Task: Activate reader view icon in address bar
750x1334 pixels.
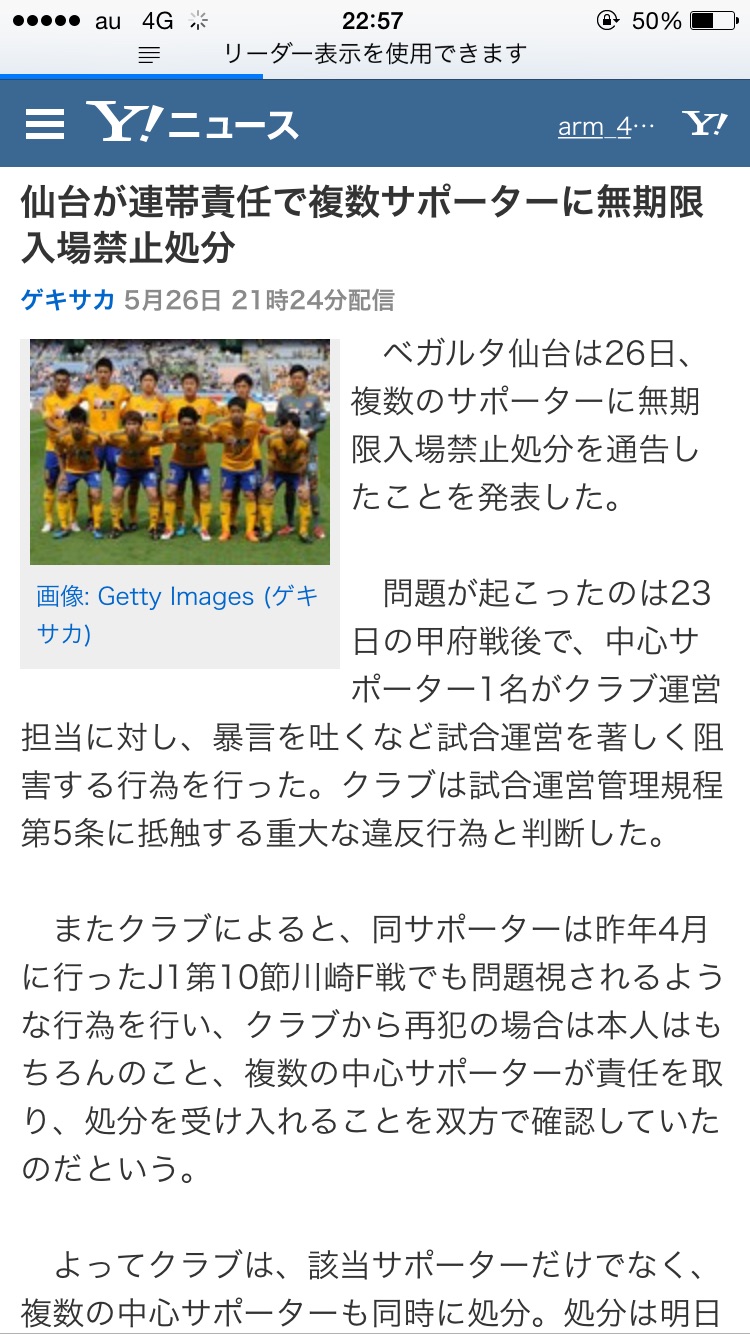Action: coord(150,55)
